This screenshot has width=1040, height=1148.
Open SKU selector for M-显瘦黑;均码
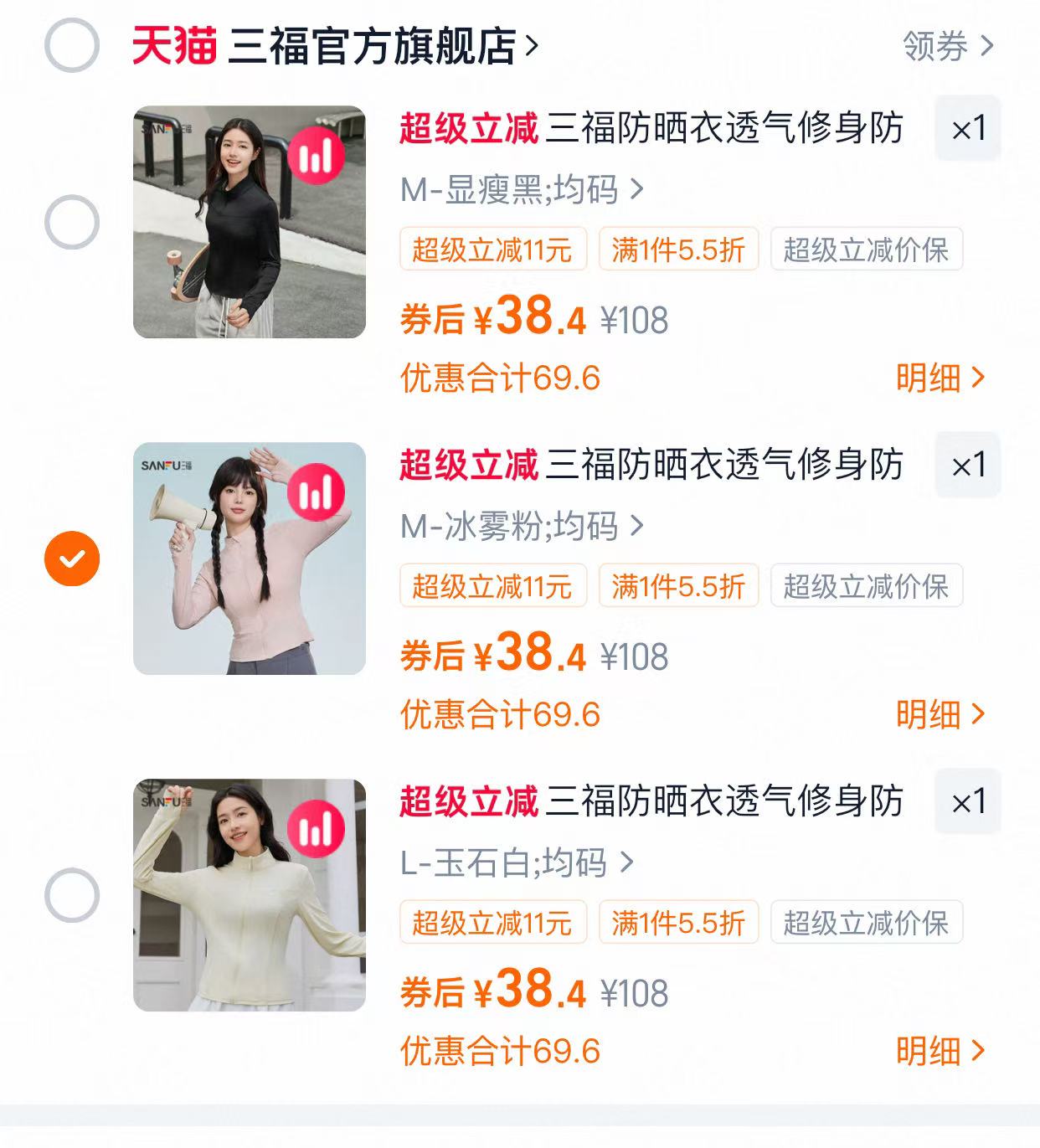[519, 190]
